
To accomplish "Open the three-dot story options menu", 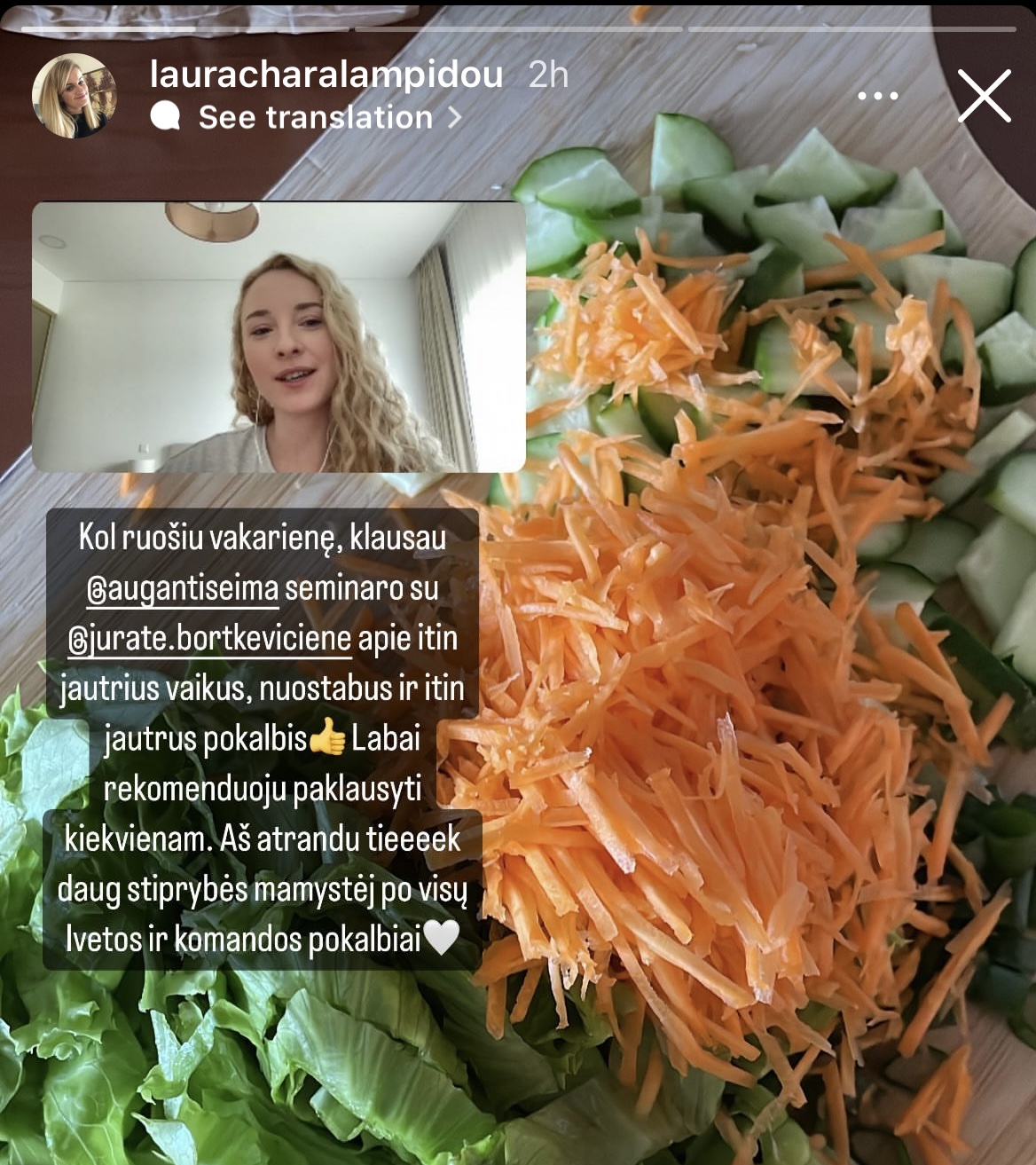I will 877,96.
